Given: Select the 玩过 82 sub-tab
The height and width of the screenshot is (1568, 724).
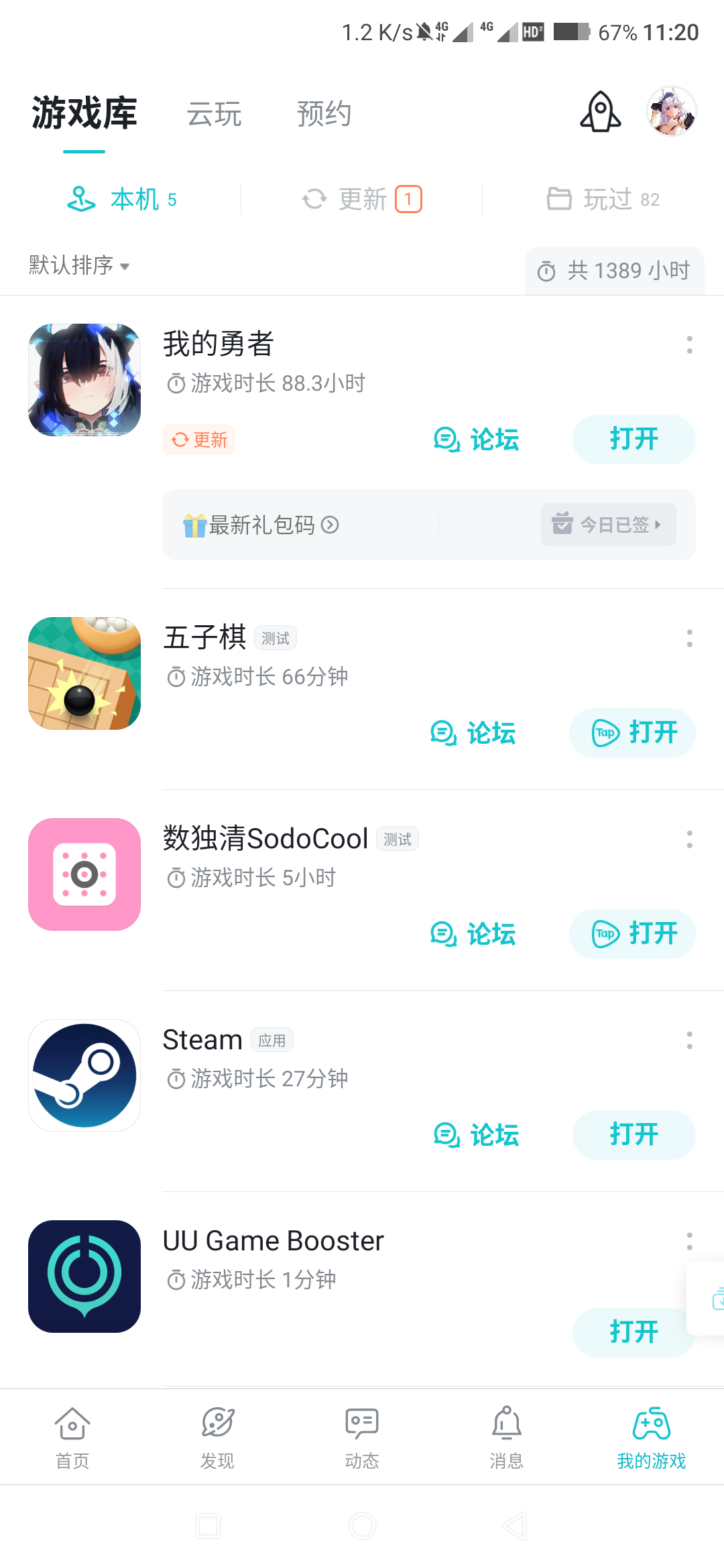Looking at the screenshot, I should [x=603, y=199].
